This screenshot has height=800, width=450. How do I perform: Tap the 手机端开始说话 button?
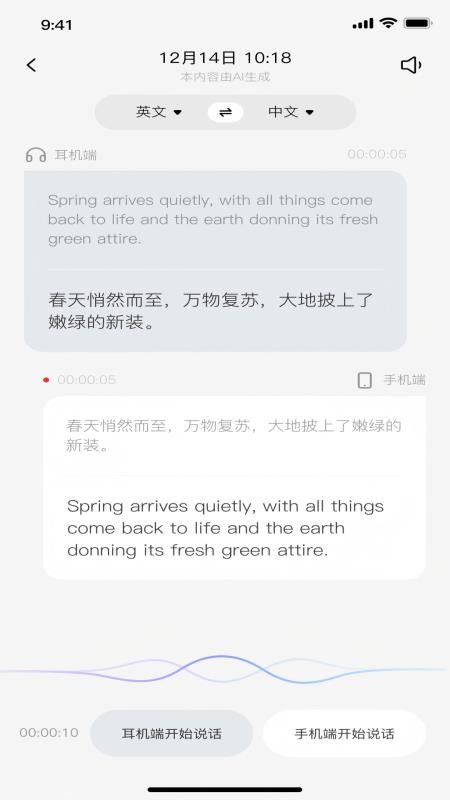pos(344,734)
